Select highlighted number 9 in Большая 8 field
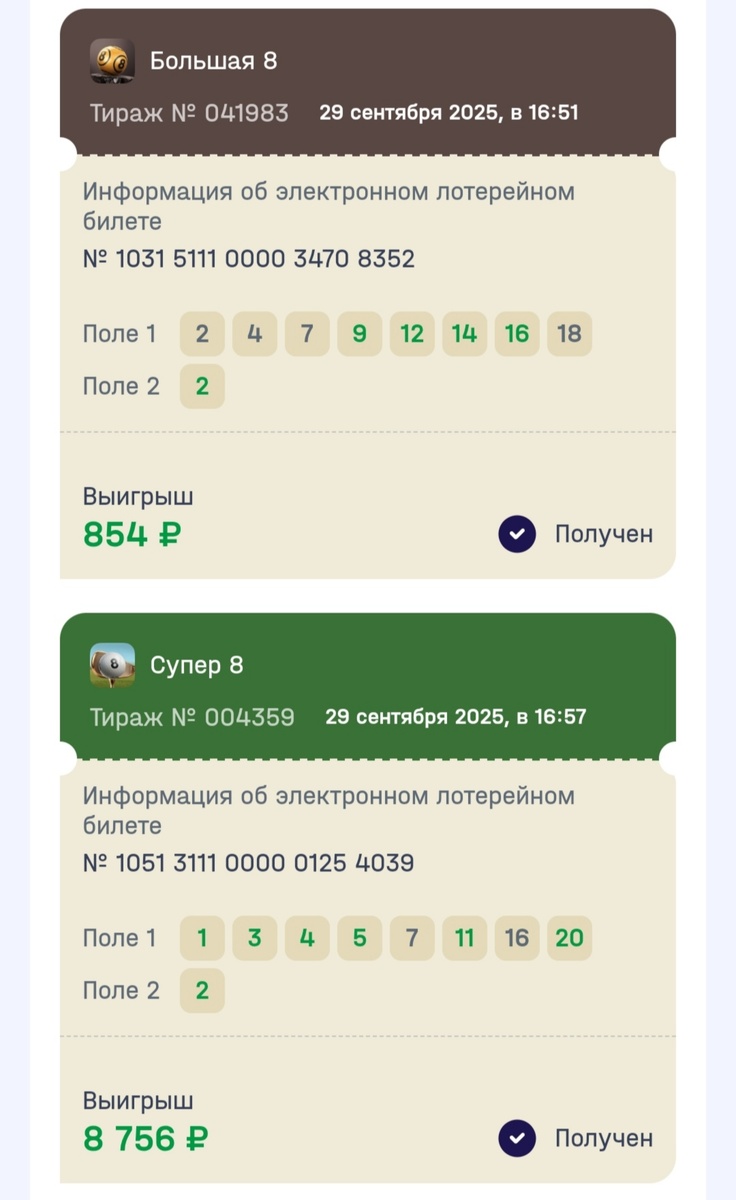 point(359,334)
